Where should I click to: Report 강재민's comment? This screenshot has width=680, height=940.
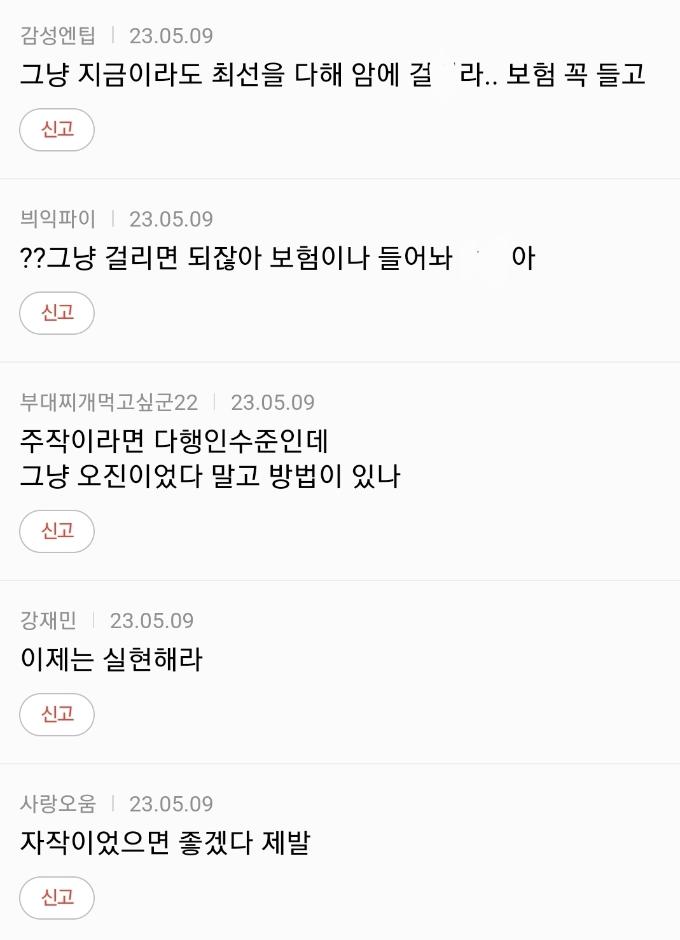click(57, 714)
